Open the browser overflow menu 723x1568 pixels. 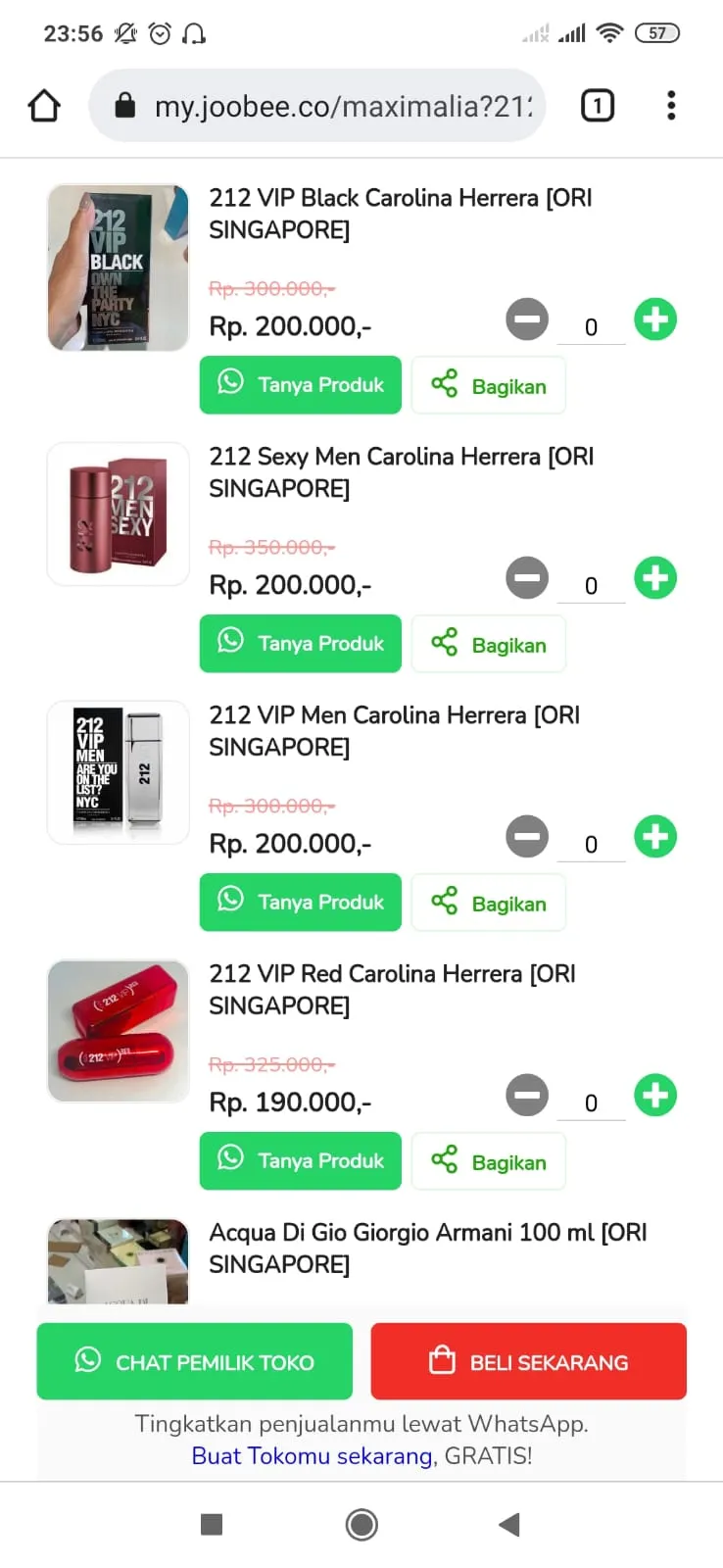(671, 106)
